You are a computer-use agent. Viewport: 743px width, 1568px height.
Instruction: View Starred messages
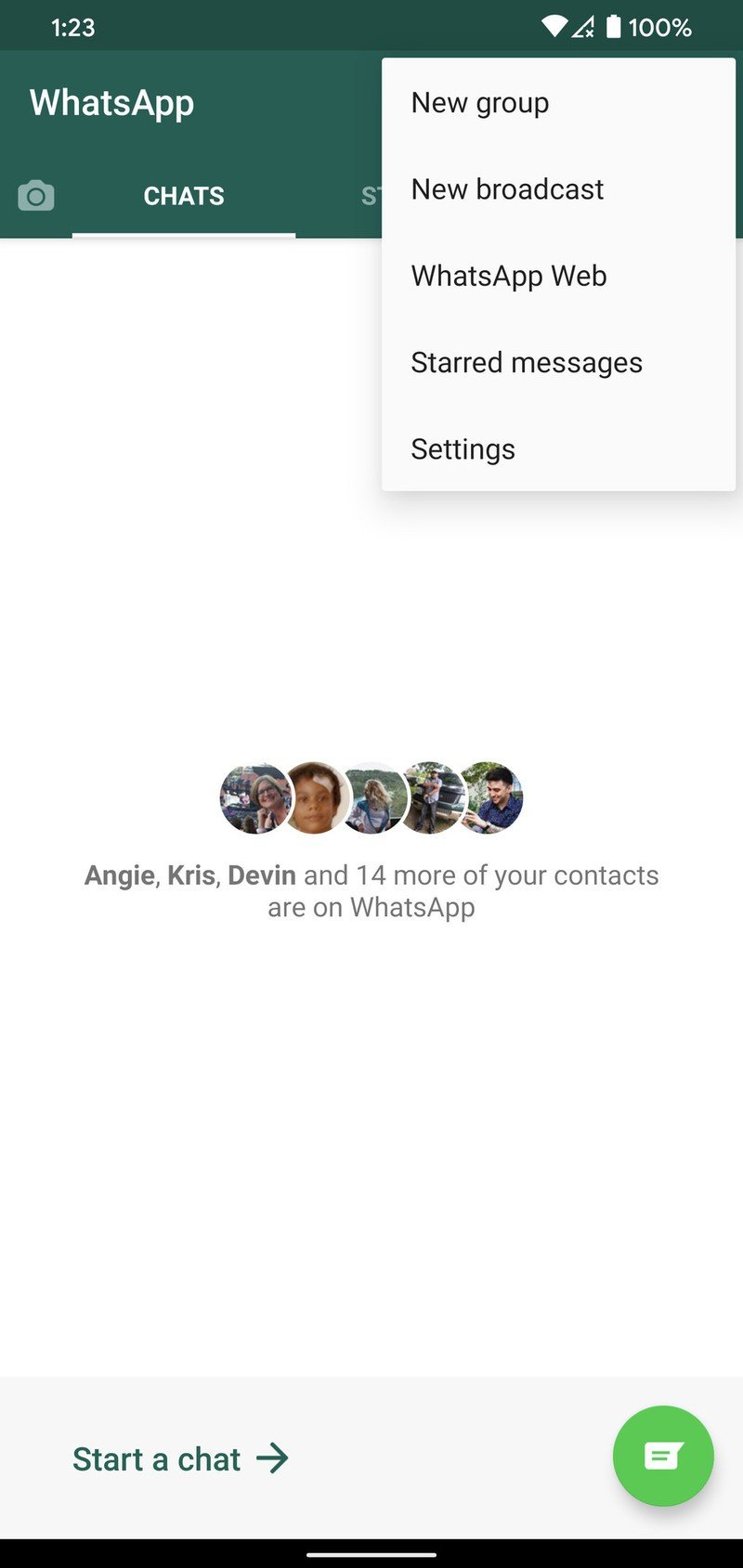tap(527, 362)
